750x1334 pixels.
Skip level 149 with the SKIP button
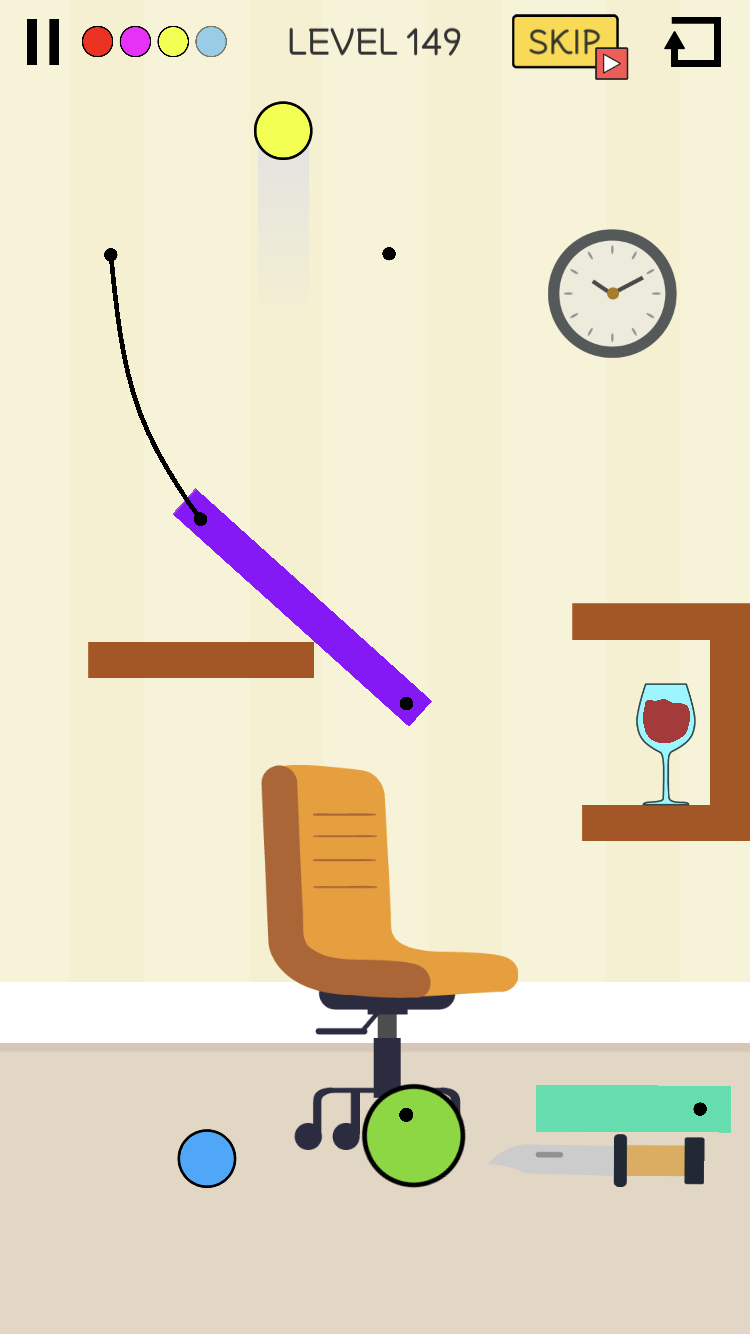coord(564,42)
